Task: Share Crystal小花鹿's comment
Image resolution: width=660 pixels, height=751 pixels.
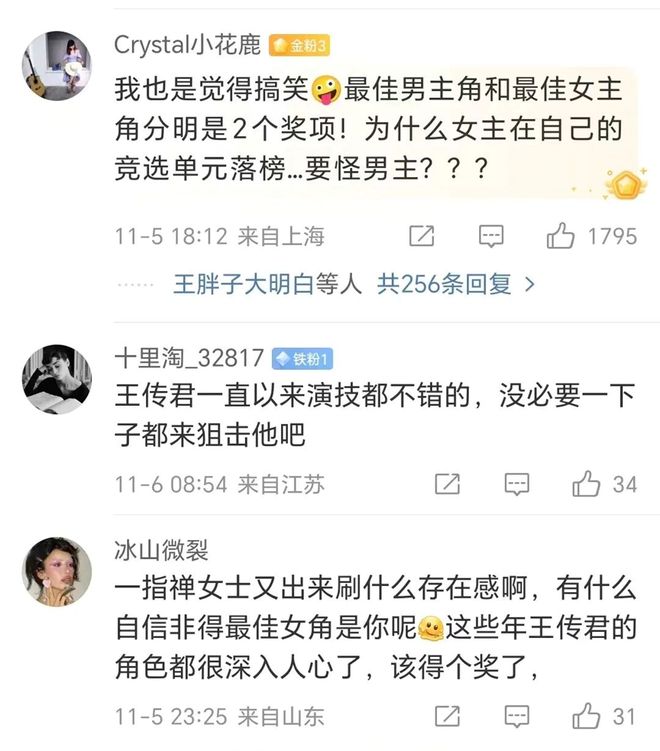Action: (x=422, y=236)
